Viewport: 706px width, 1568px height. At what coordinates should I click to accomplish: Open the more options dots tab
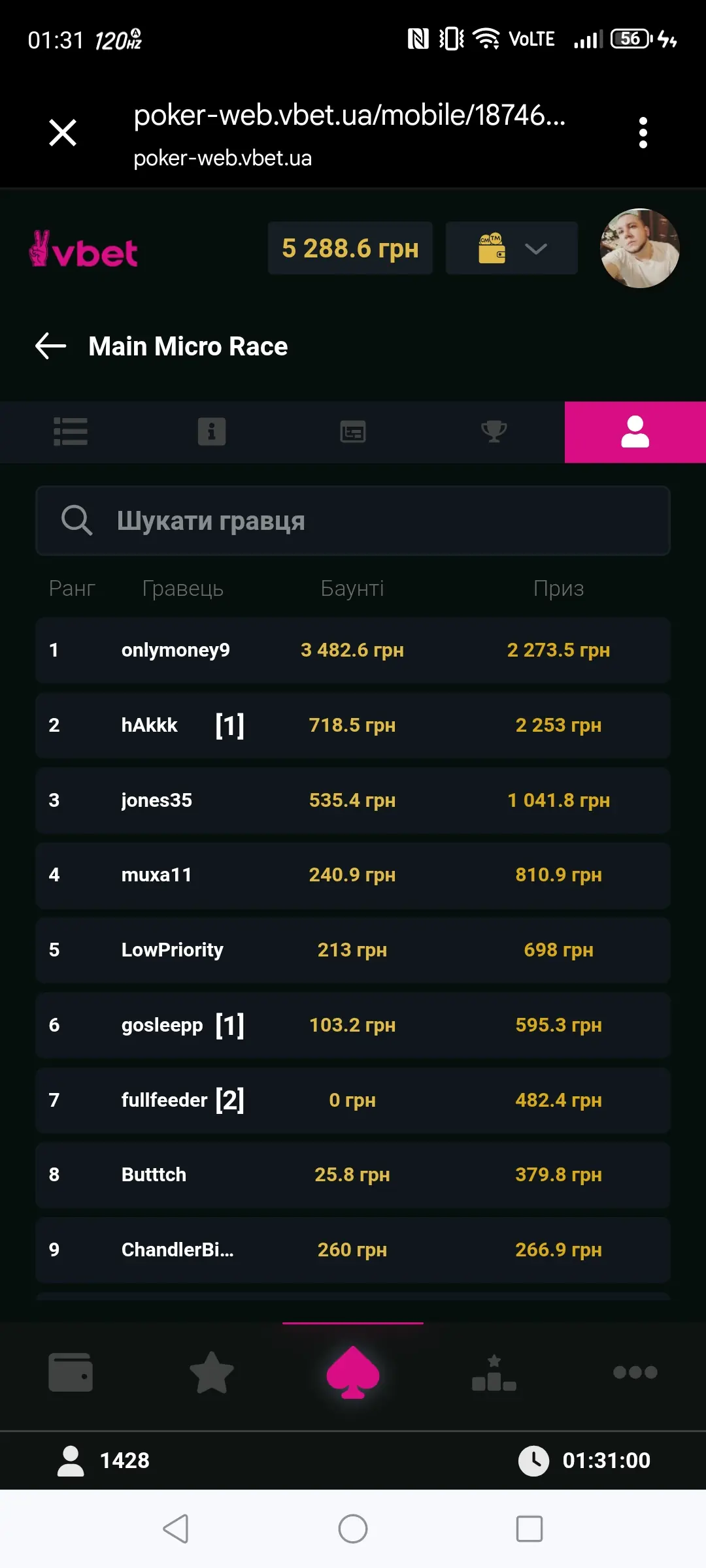tap(635, 1372)
